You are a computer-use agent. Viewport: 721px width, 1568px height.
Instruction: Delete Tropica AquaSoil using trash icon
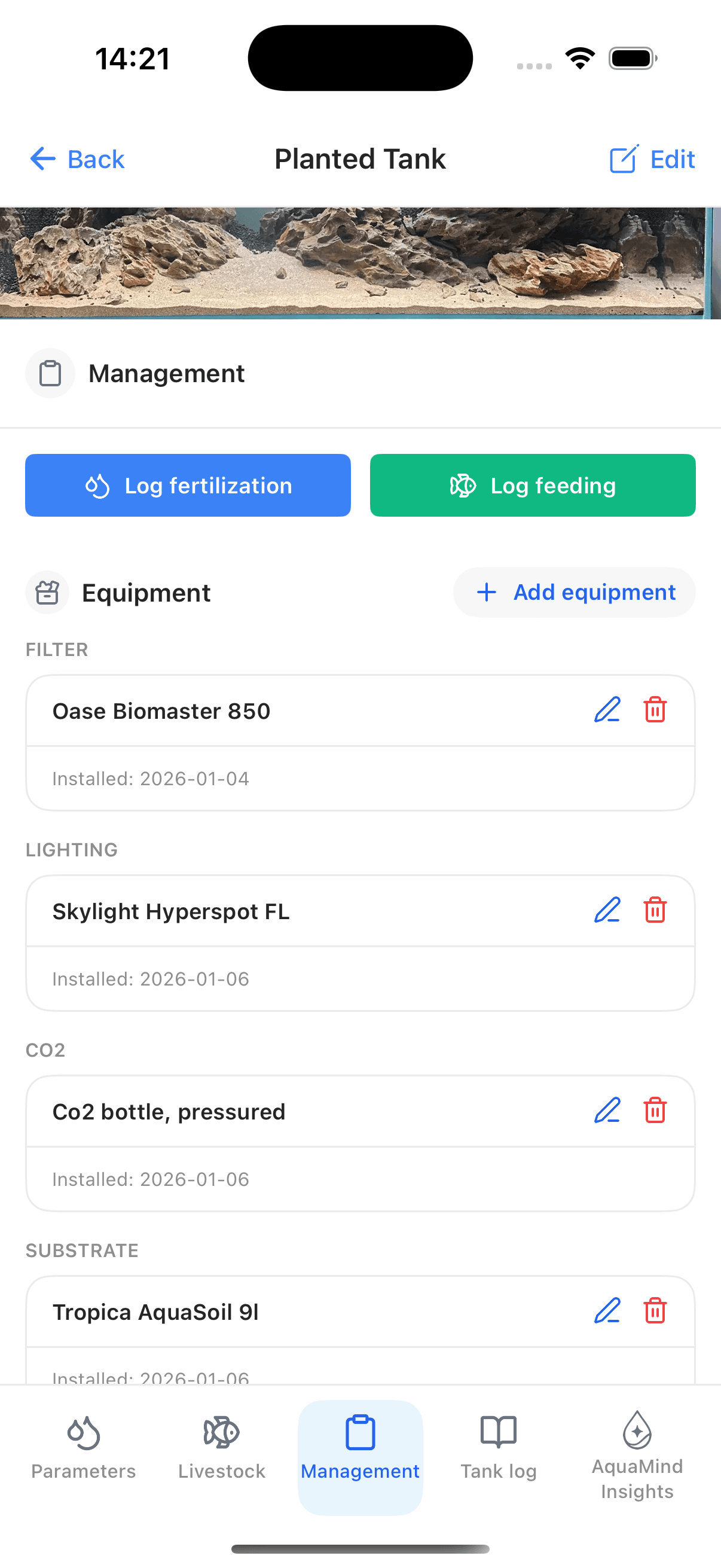click(655, 1311)
